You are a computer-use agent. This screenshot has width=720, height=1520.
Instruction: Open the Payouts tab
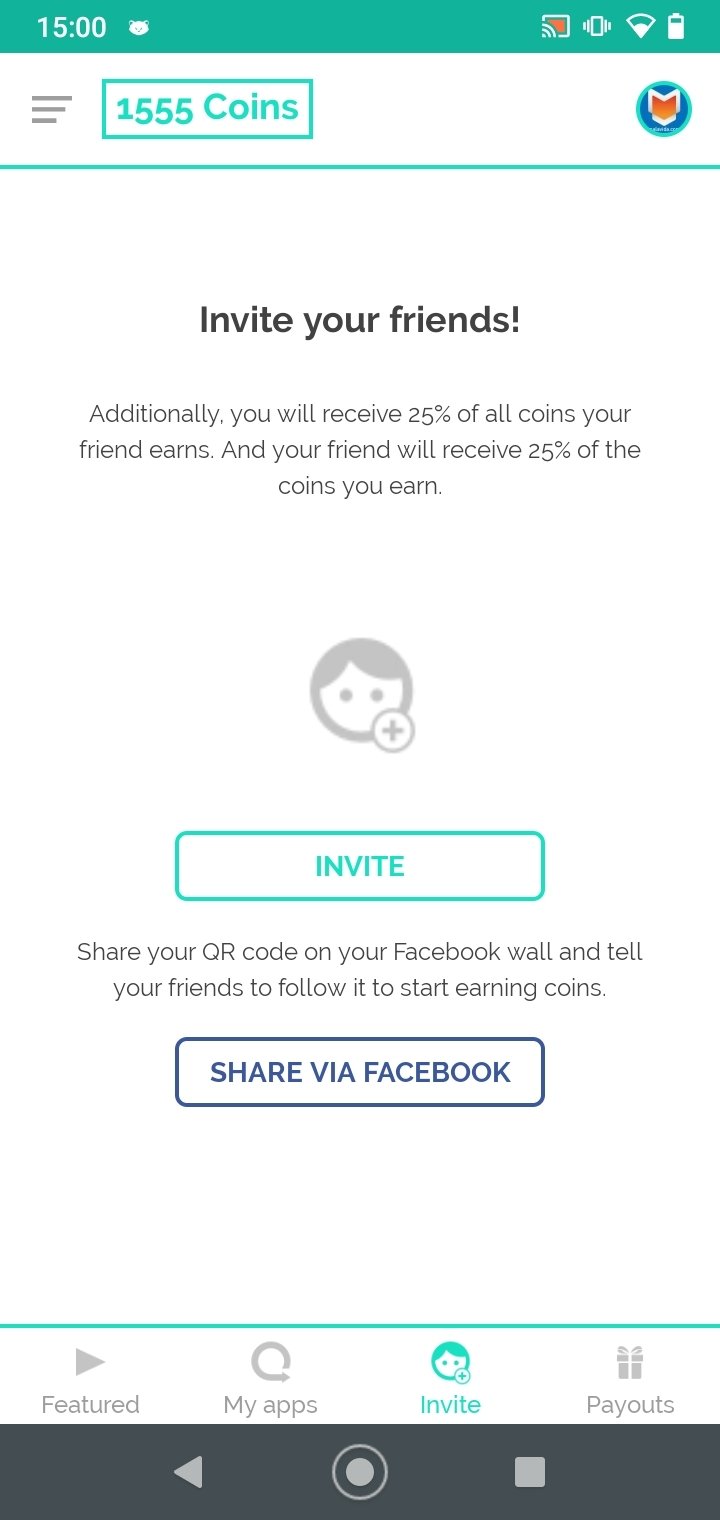pos(630,1380)
